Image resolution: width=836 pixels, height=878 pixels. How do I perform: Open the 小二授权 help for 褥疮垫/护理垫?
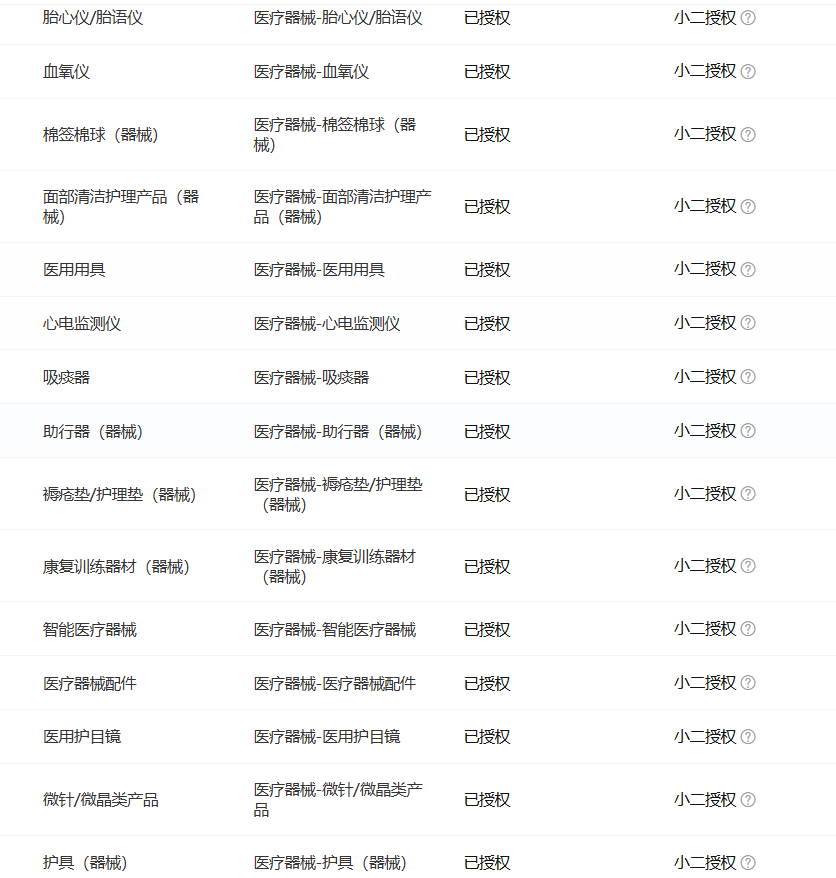(x=748, y=494)
